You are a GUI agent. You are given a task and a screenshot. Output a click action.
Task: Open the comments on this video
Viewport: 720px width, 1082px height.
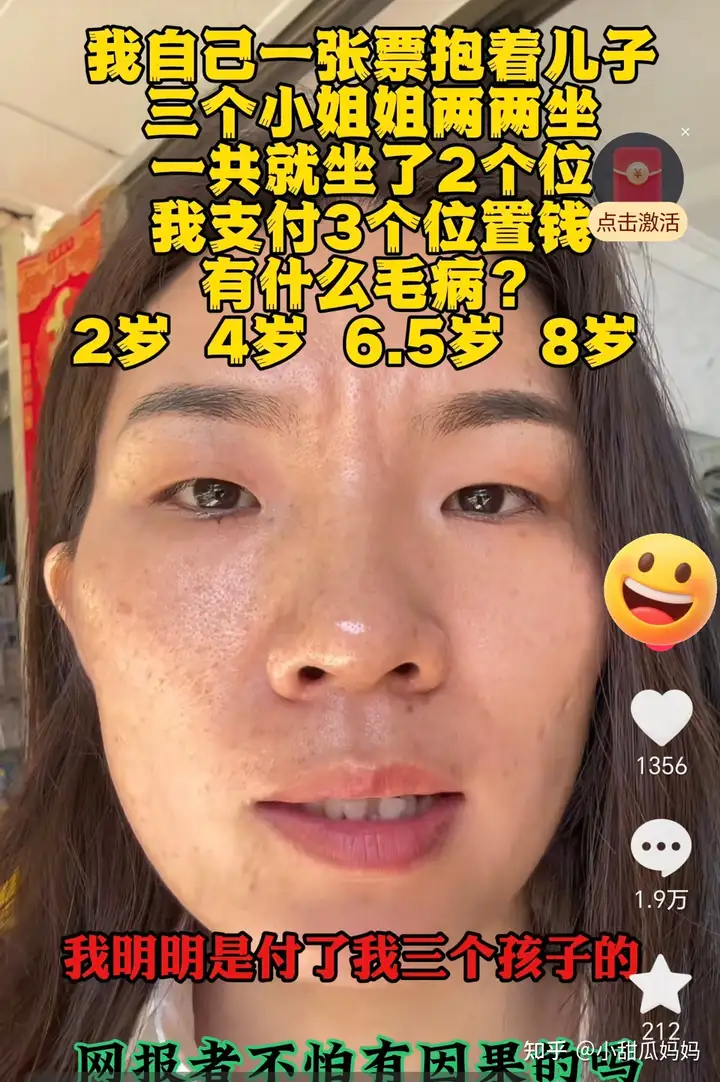click(x=661, y=847)
